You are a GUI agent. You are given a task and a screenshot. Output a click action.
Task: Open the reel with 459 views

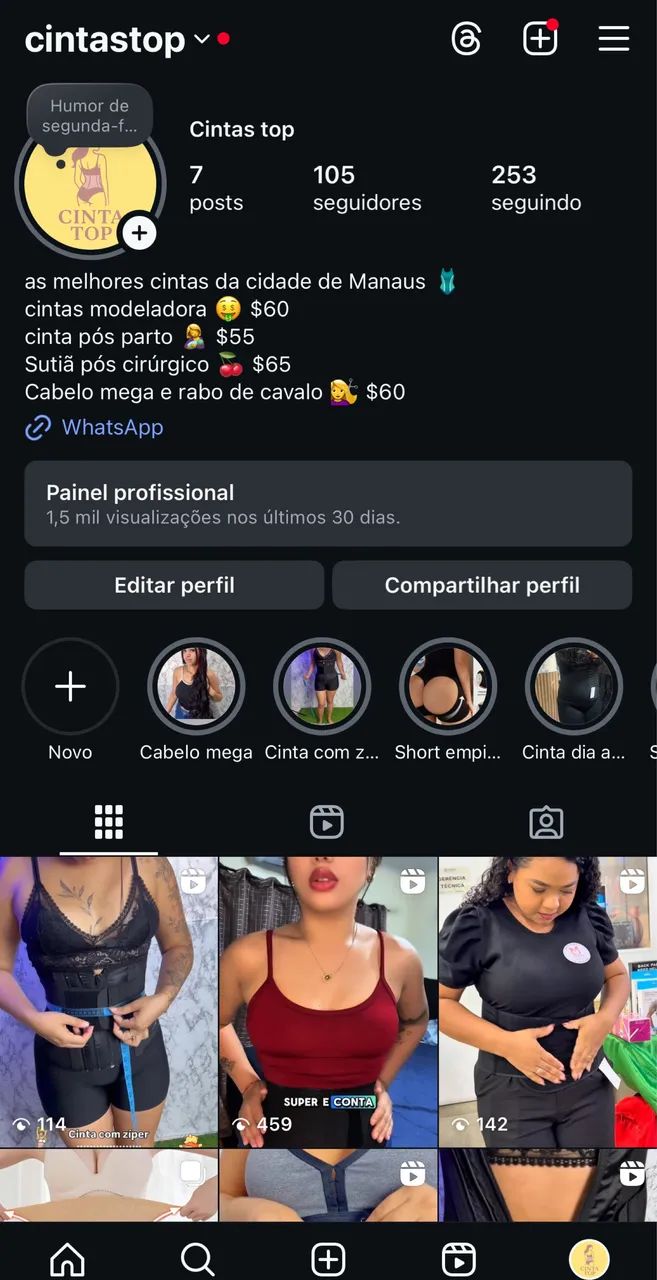tap(328, 1002)
